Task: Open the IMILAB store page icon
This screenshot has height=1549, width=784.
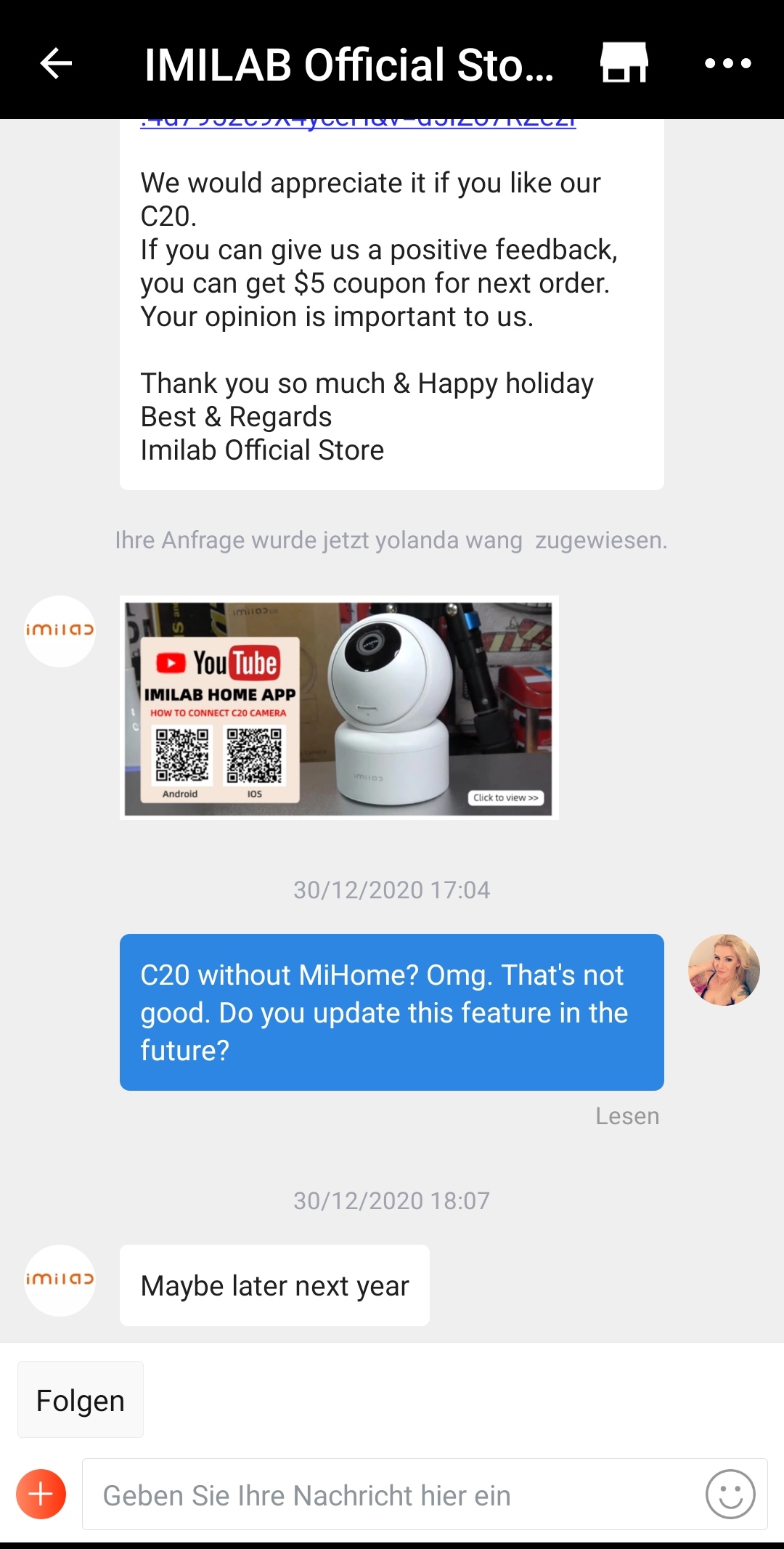Action: [624, 63]
